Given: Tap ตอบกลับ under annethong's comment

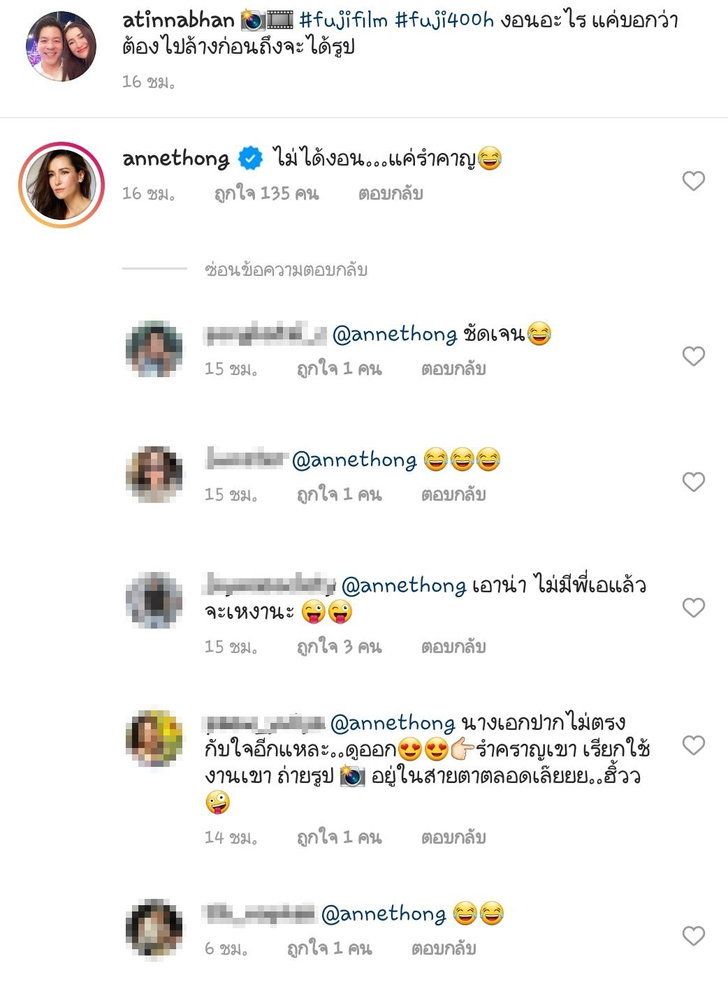Looking at the screenshot, I should tap(390, 194).
